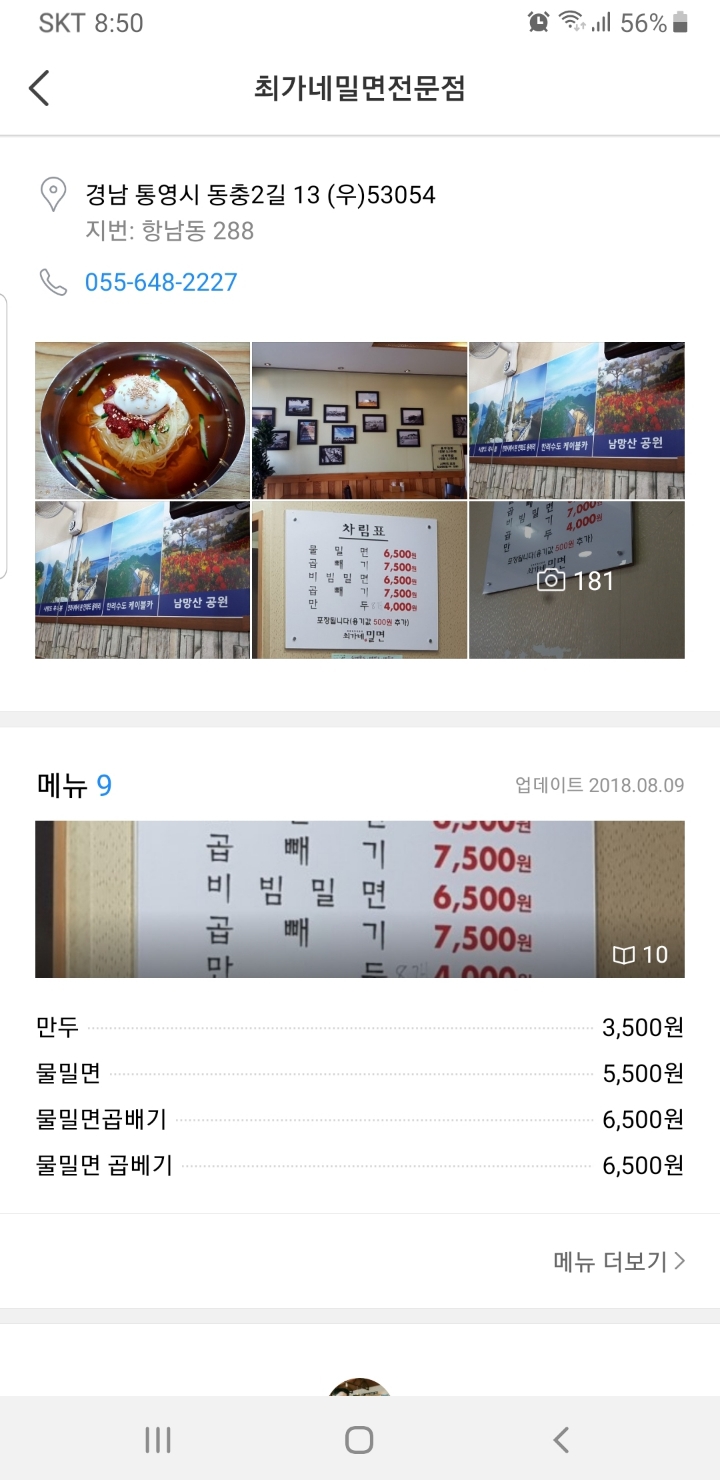
Task: Open the cold noodle bowl photo
Action: coord(142,420)
